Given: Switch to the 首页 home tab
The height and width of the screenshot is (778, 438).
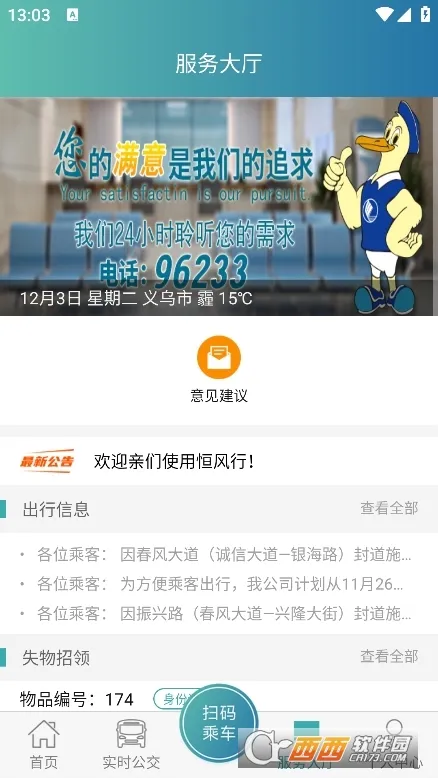Looking at the screenshot, I should tap(44, 744).
